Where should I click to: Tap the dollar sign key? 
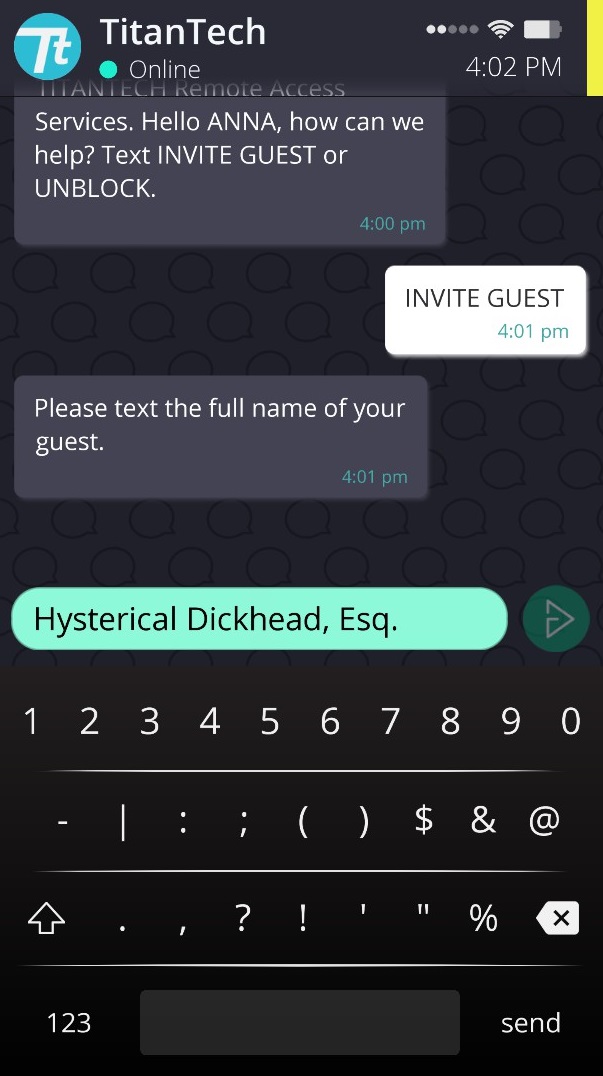[424, 821]
